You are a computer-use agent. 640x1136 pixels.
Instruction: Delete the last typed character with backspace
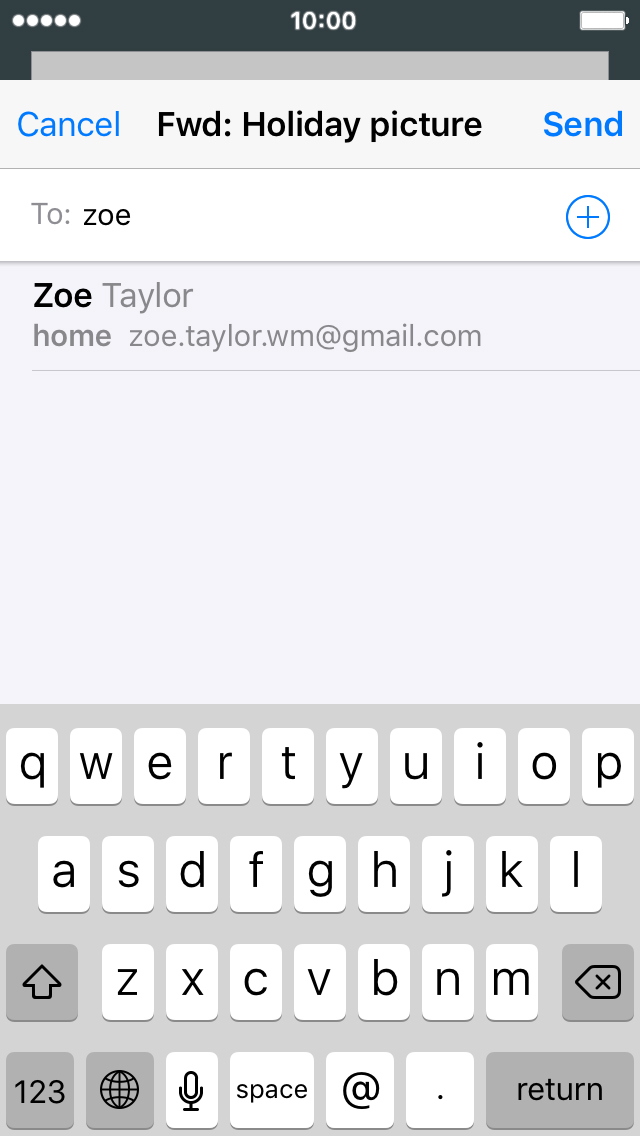pyautogui.click(x=598, y=982)
